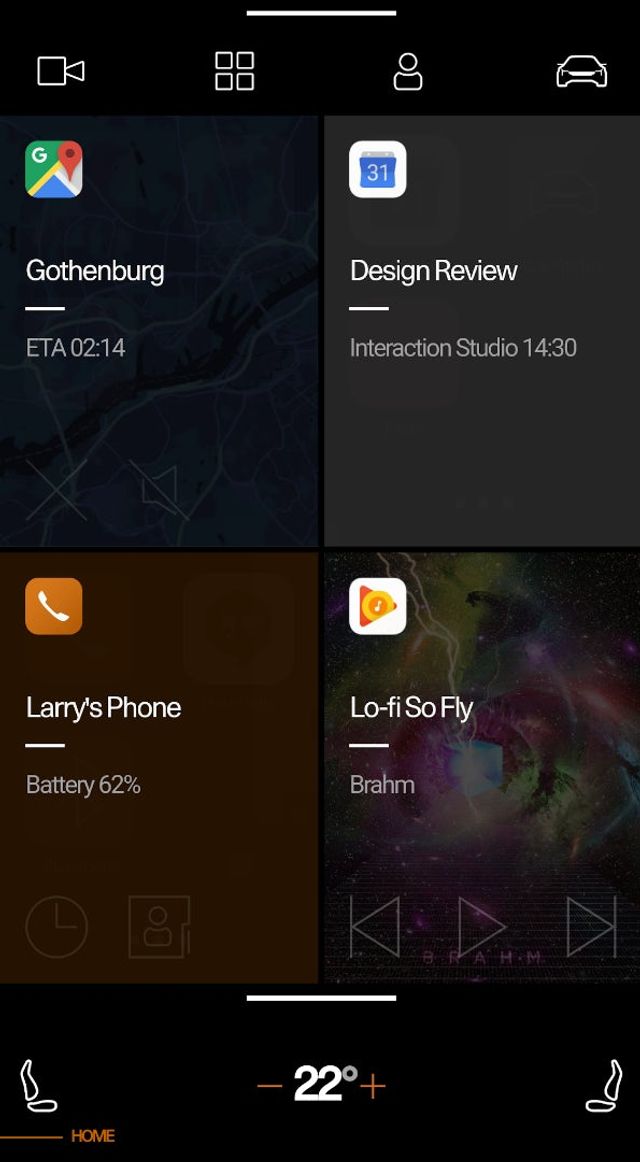Increase temperature with the plus button

click(x=373, y=1085)
